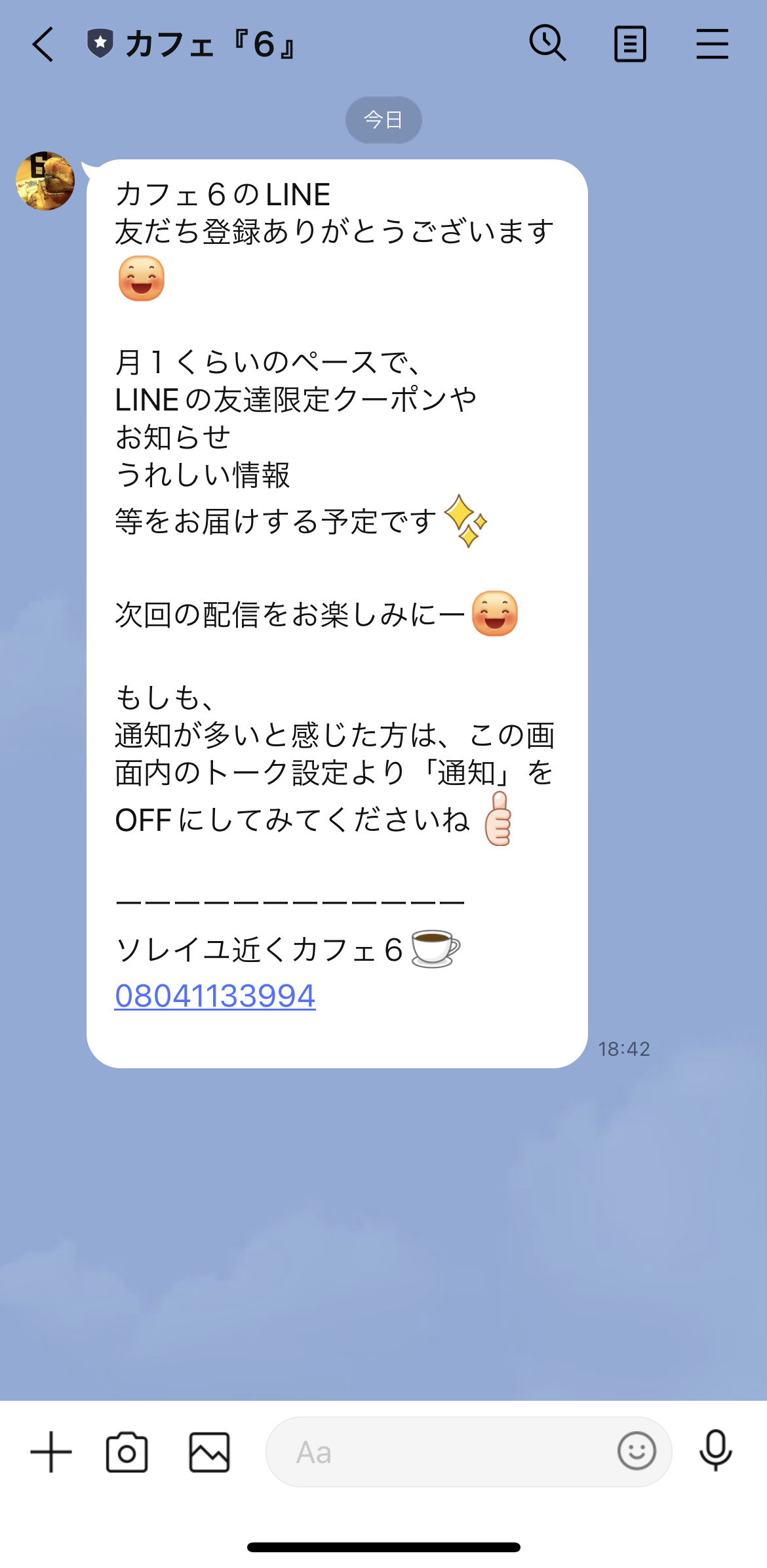767x1568 pixels.
Task: Call phone number 08041133994
Action: [x=216, y=994]
